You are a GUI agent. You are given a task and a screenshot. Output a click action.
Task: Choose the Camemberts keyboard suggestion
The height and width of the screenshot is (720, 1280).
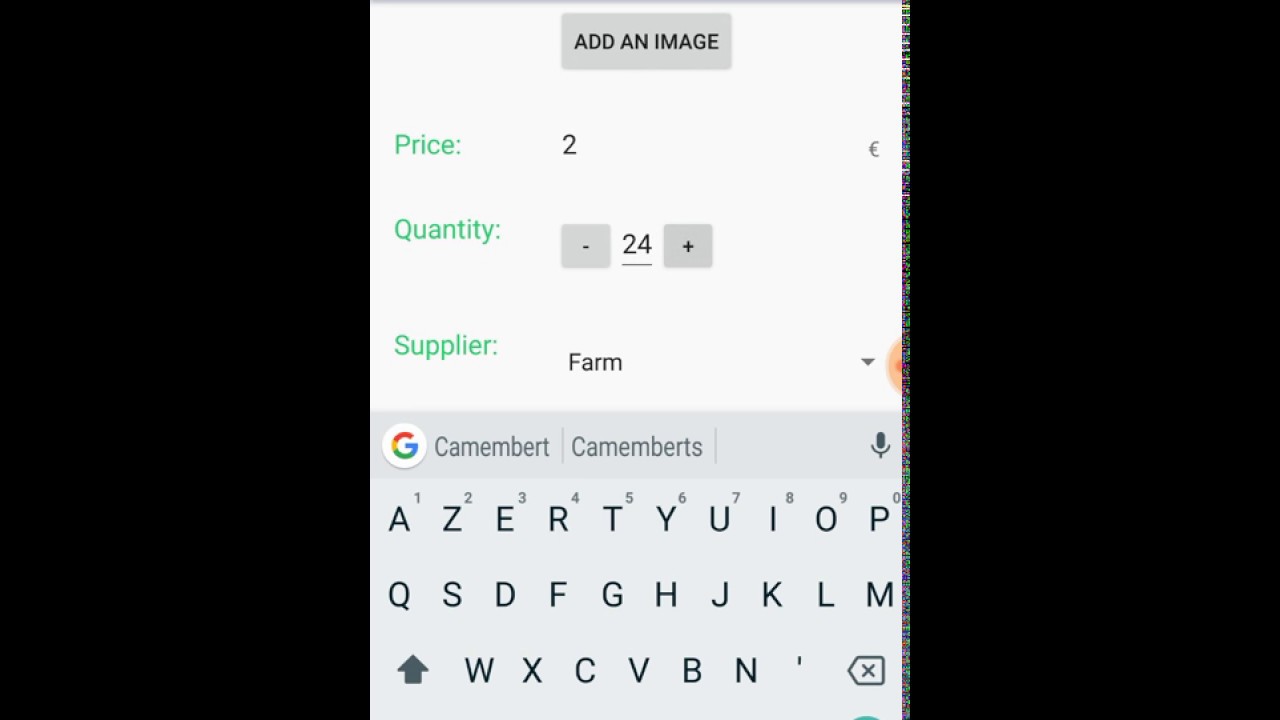click(637, 447)
